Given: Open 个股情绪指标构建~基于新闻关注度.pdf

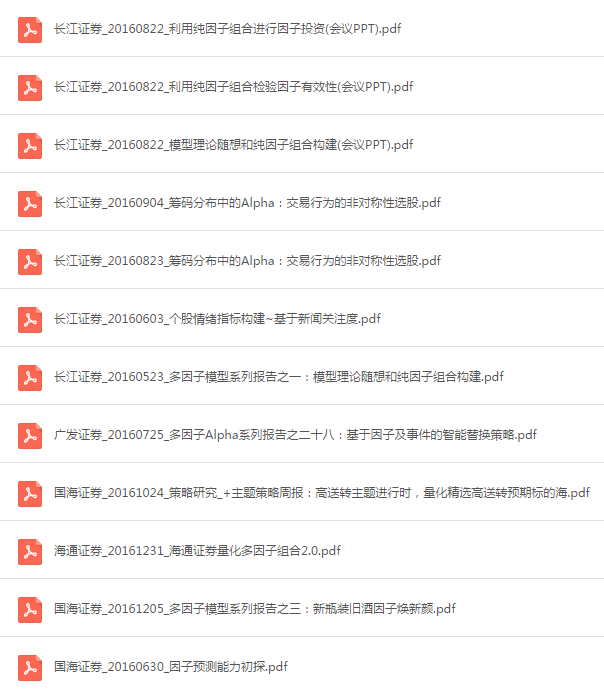Looking at the screenshot, I should (217, 319).
